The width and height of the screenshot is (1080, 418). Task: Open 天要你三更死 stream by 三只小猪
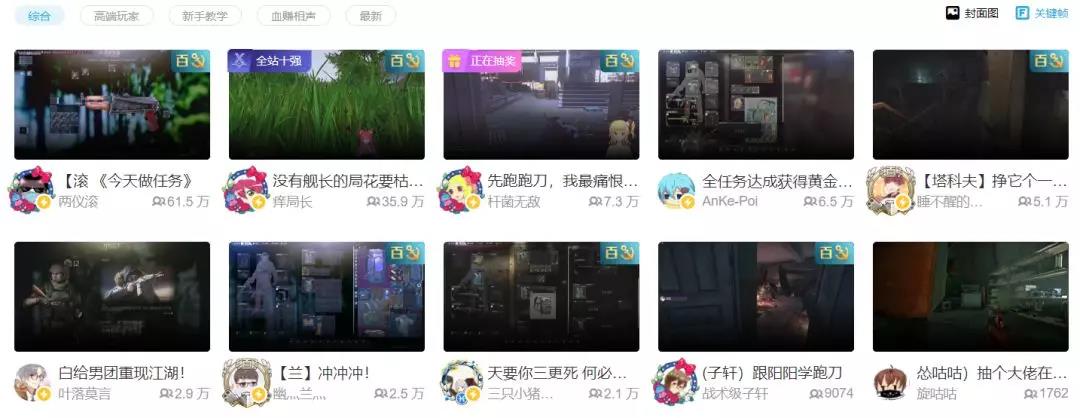coord(541,296)
